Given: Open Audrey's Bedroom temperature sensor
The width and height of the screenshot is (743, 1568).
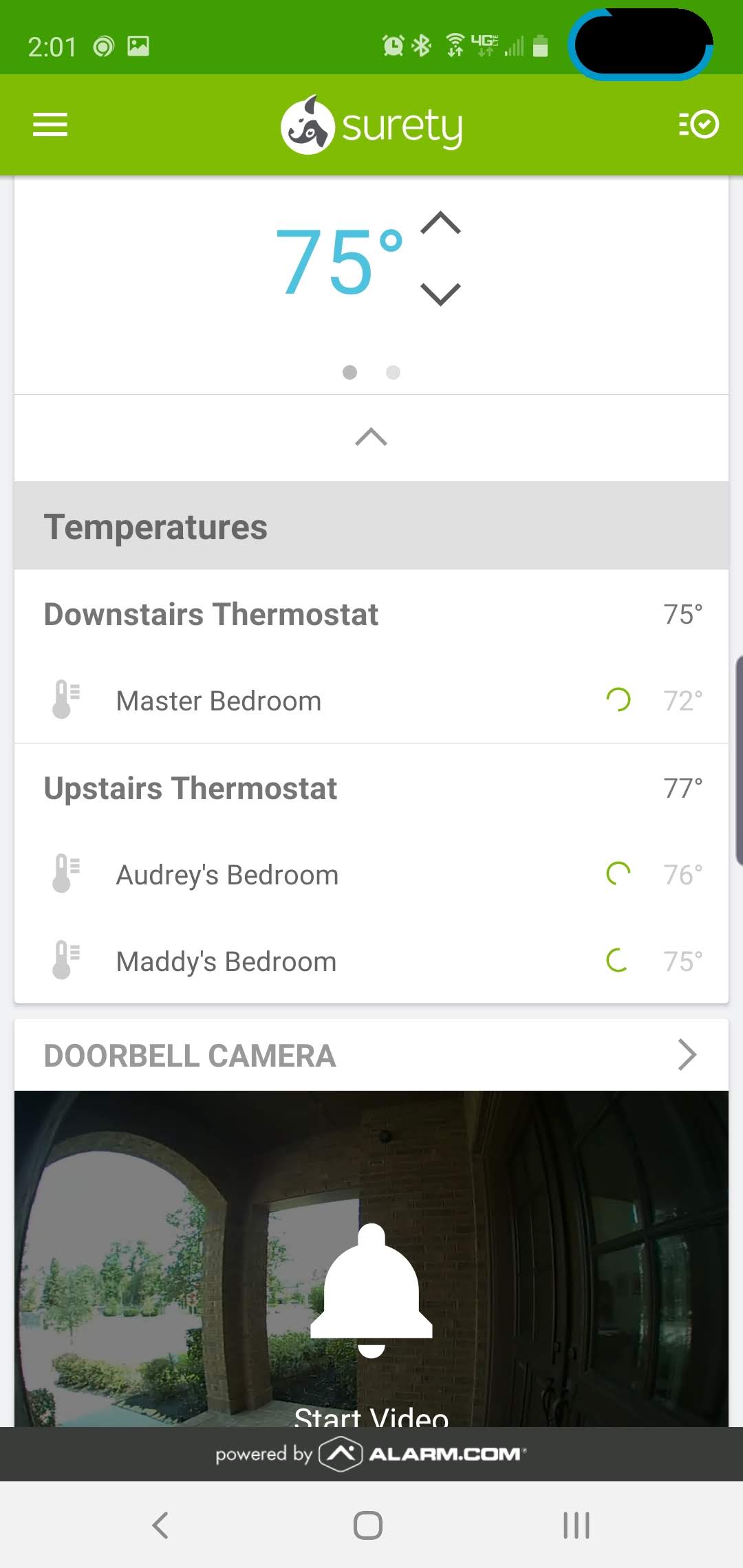Looking at the screenshot, I should click(x=371, y=874).
